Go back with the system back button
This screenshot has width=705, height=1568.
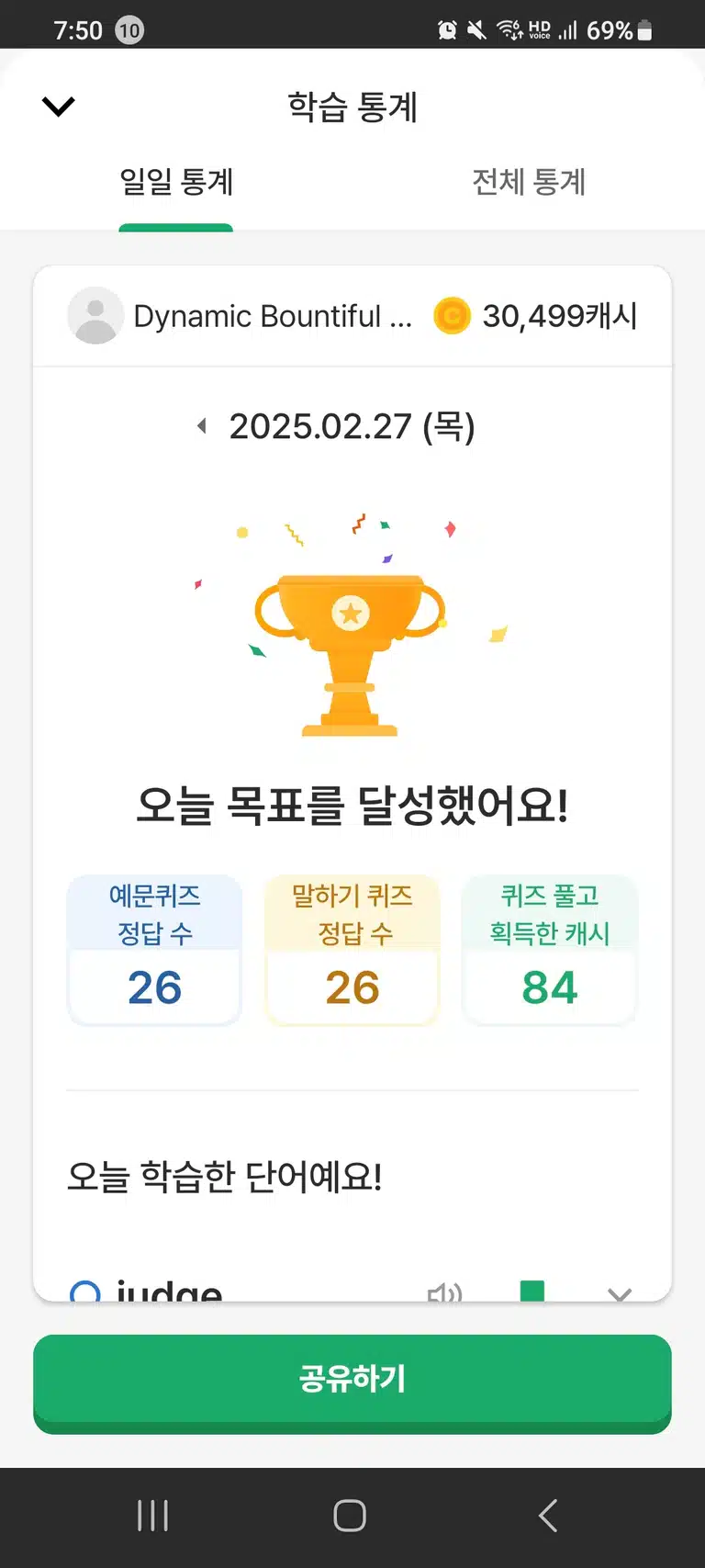click(548, 1516)
